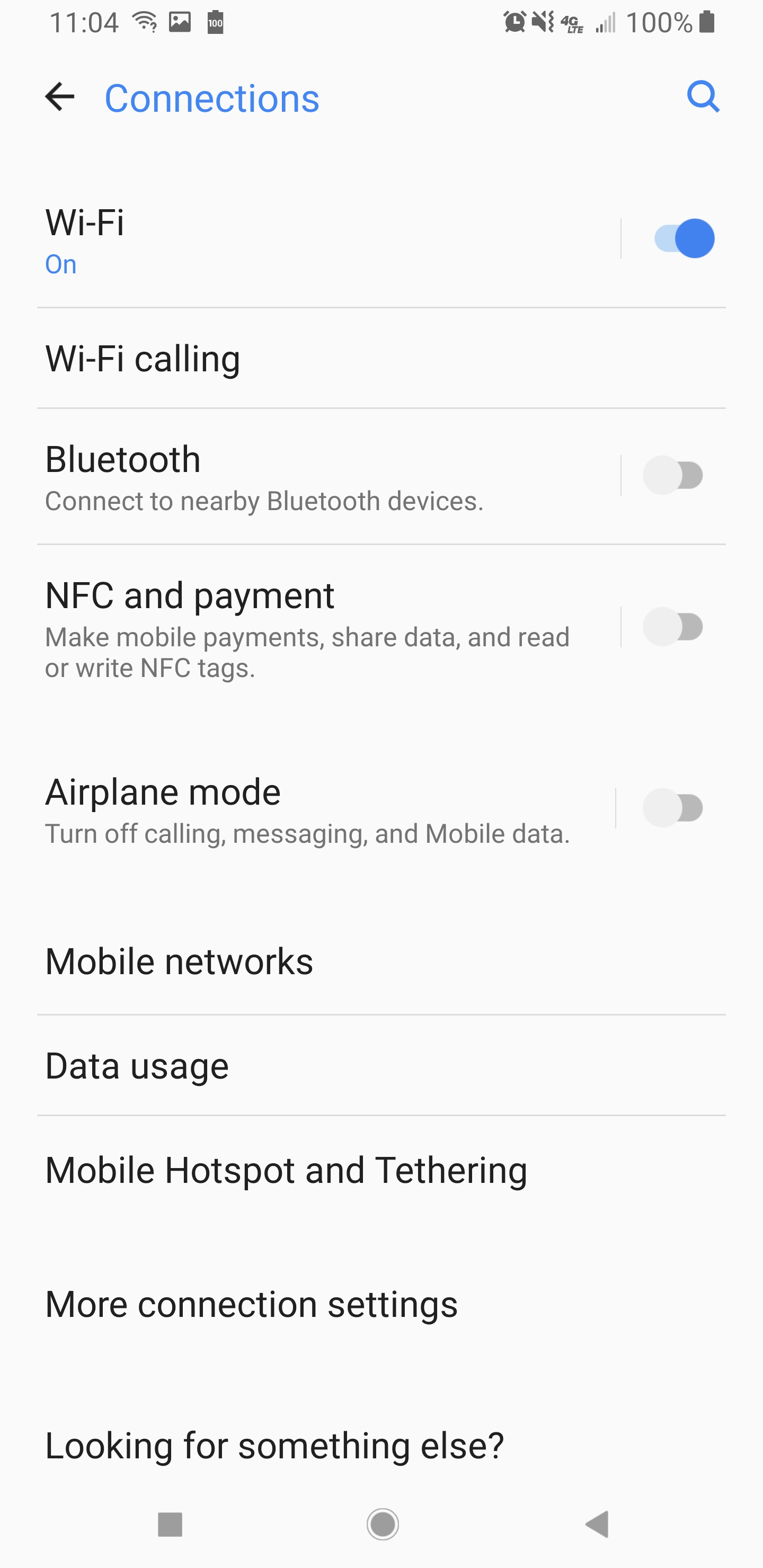
Task: Tap the battery indicator in the status bar
Action: pyautogui.click(x=706, y=22)
